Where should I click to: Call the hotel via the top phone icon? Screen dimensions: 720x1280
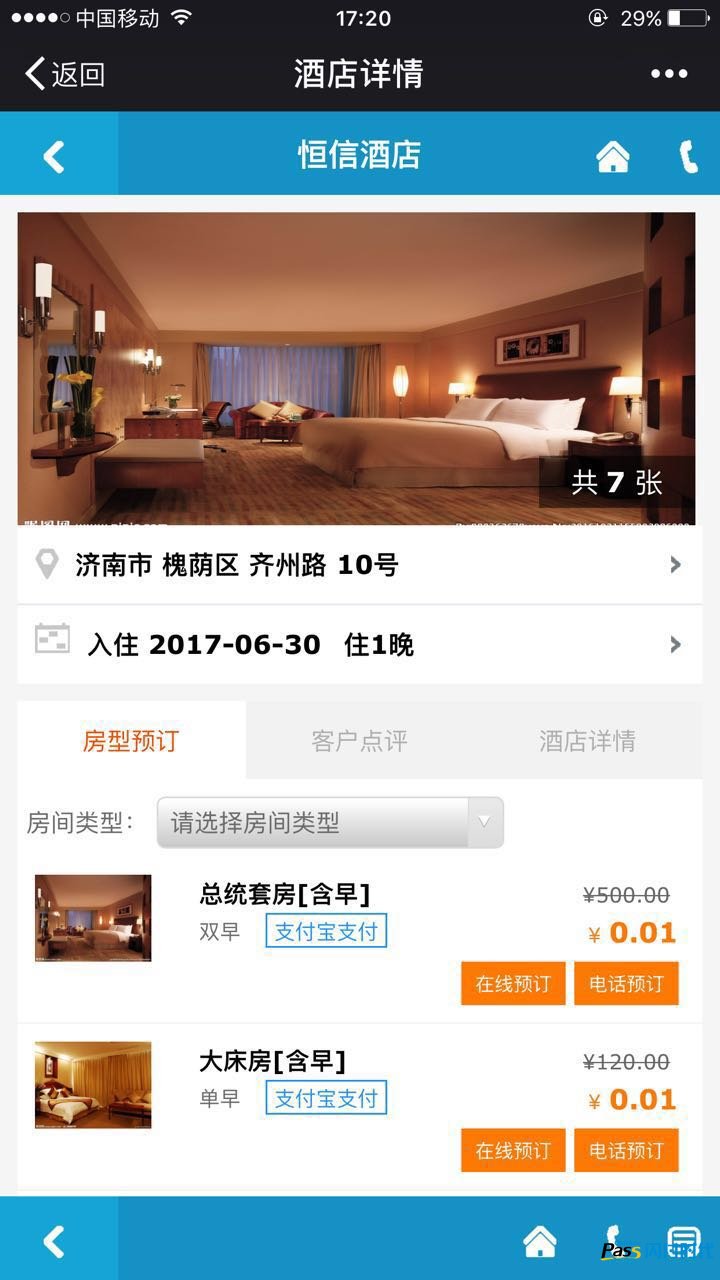(688, 156)
